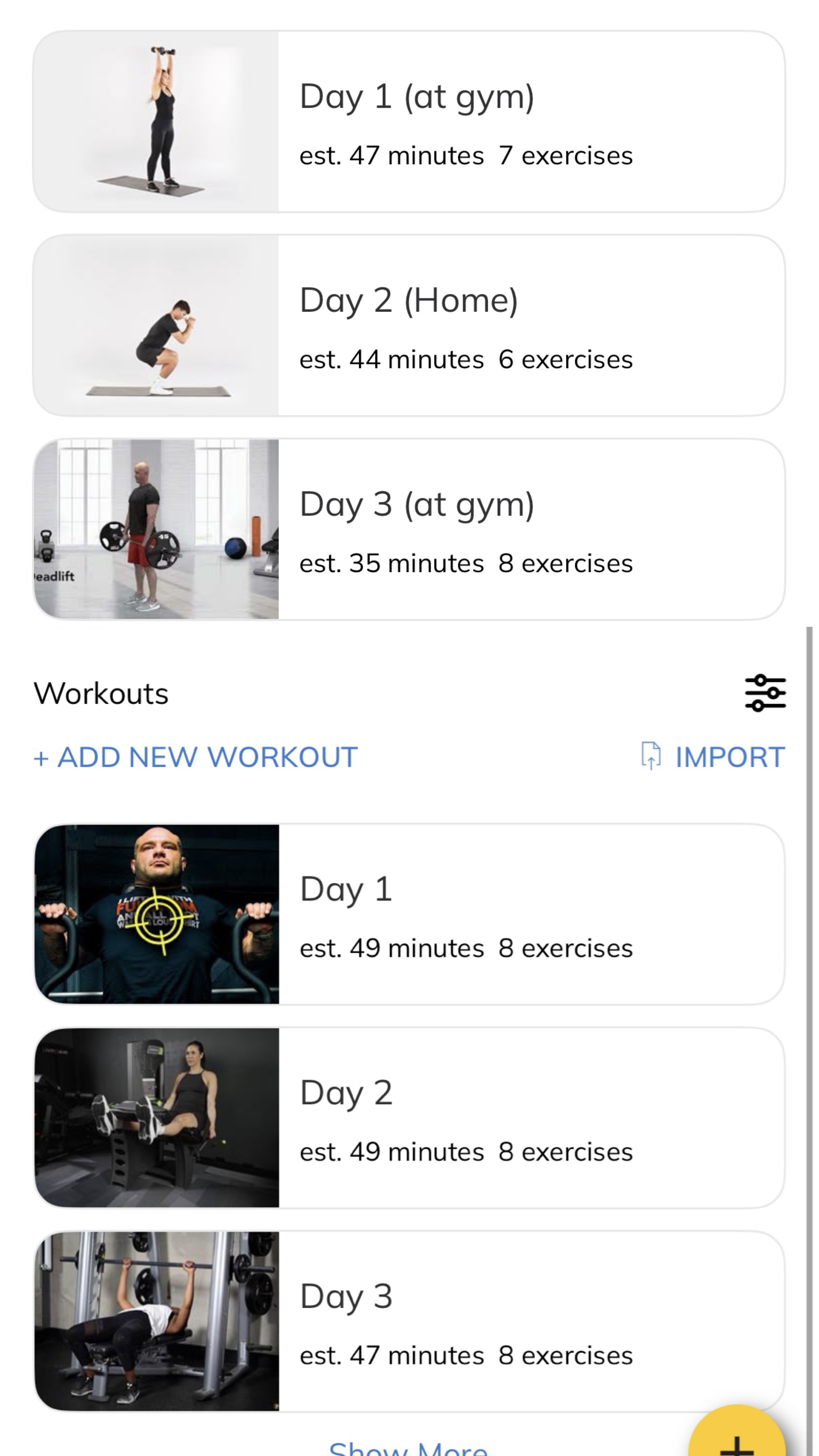Open the workouts filter settings icon

[x=765, y=693]
